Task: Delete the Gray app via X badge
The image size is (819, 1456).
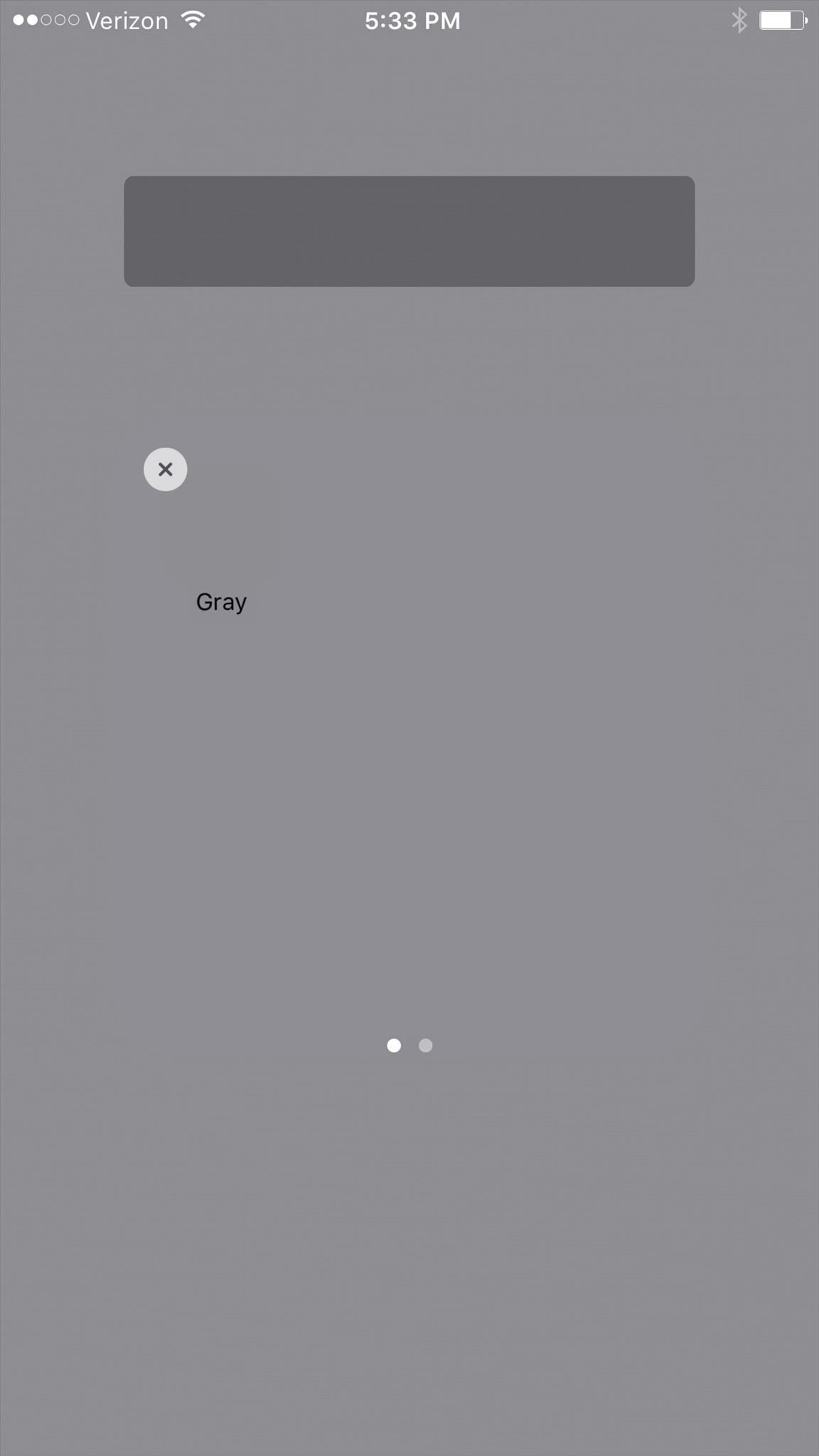Action: pyautogui.click(x=165, y=469)
